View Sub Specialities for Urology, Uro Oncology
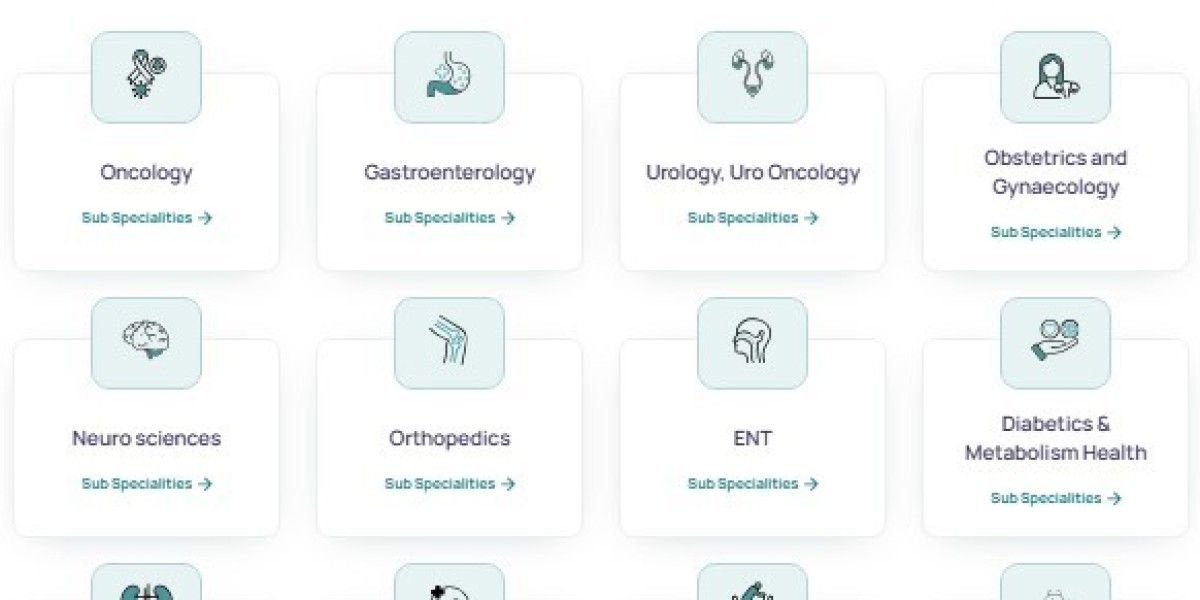This screenshot has width=1200, height=600. tap(752, 218)
